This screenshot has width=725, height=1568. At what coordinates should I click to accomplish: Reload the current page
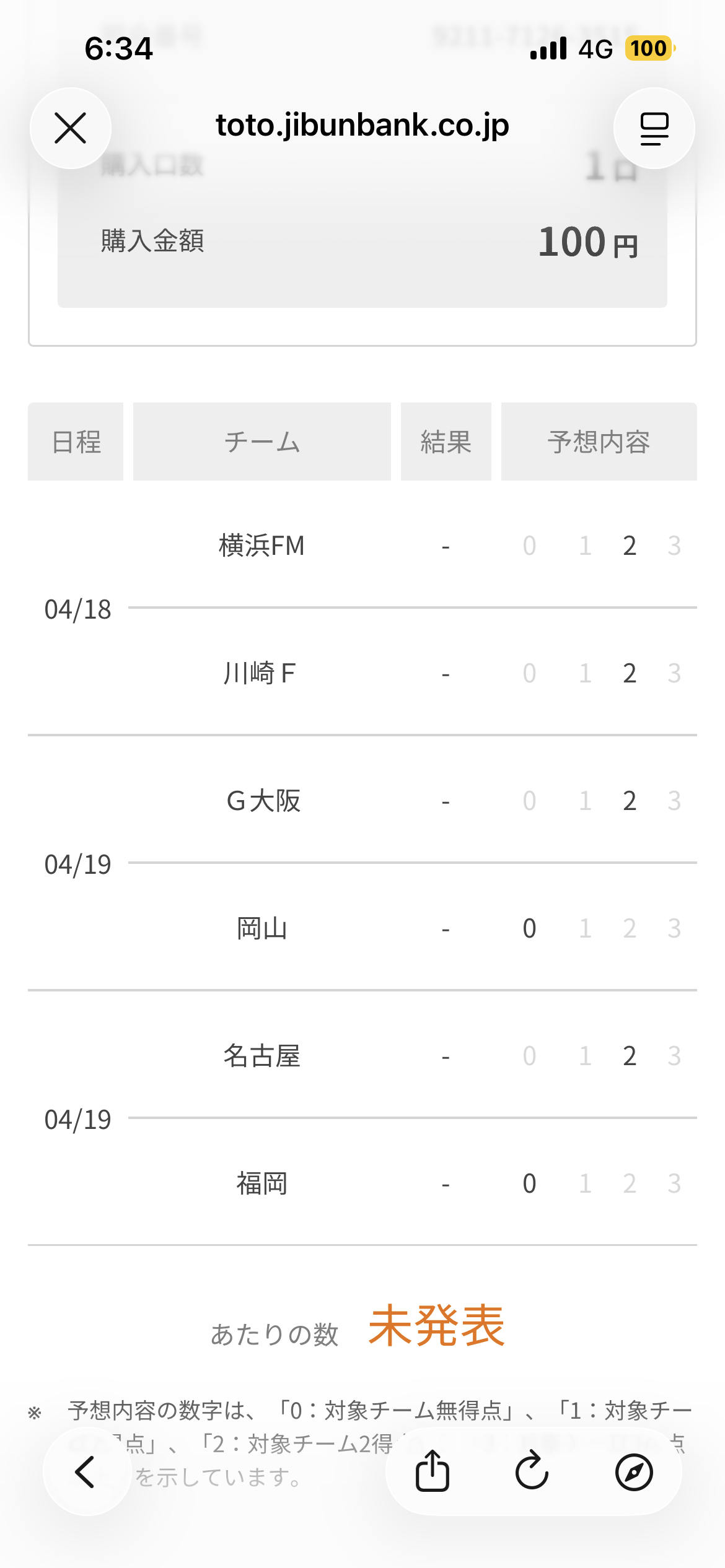click(532, 1471)
